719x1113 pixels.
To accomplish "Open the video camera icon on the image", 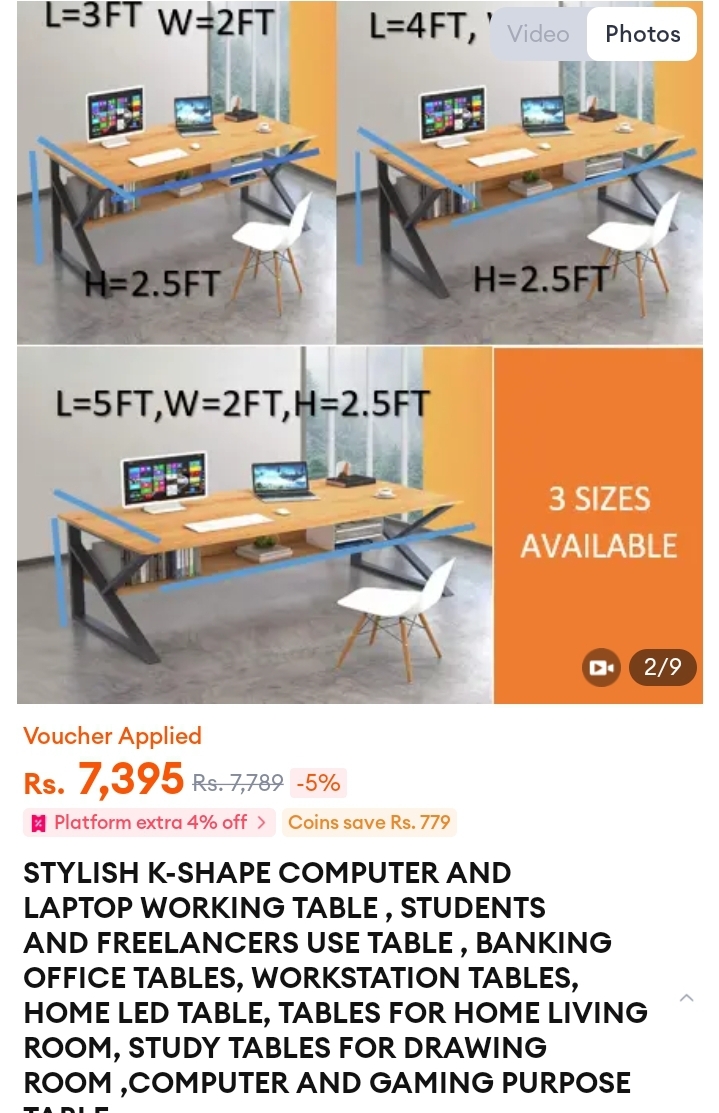I will (601, 667).
